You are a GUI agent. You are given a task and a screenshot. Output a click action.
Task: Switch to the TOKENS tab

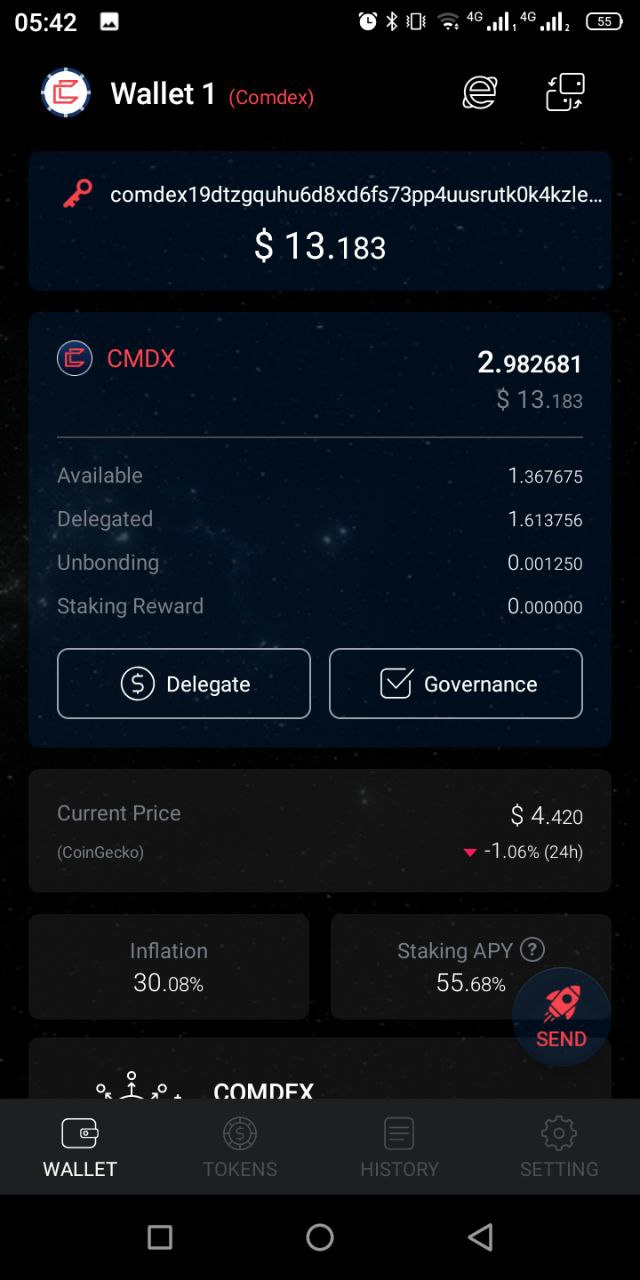pyautogui.click(x=240, y=1147)
